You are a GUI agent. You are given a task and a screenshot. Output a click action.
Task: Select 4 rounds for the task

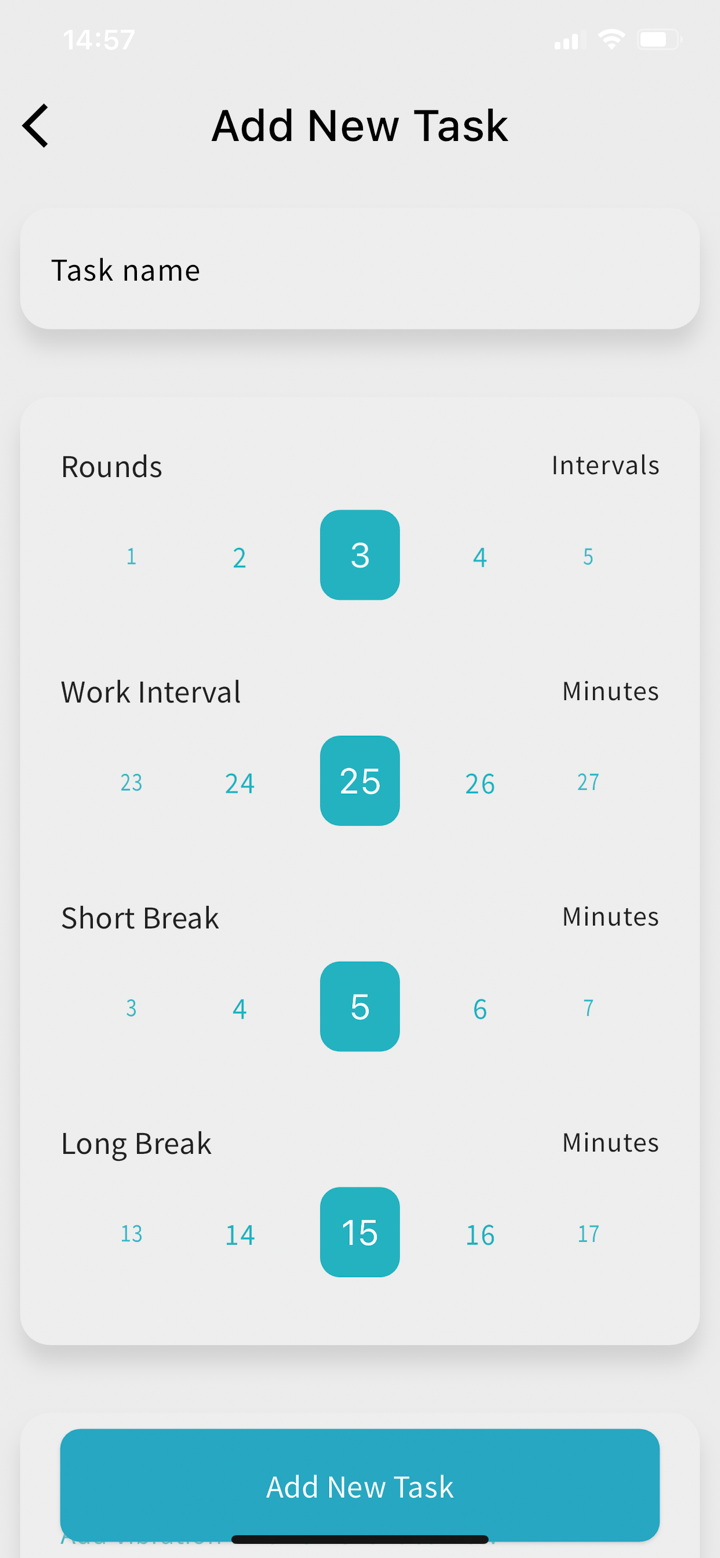(x=480, y=556)
